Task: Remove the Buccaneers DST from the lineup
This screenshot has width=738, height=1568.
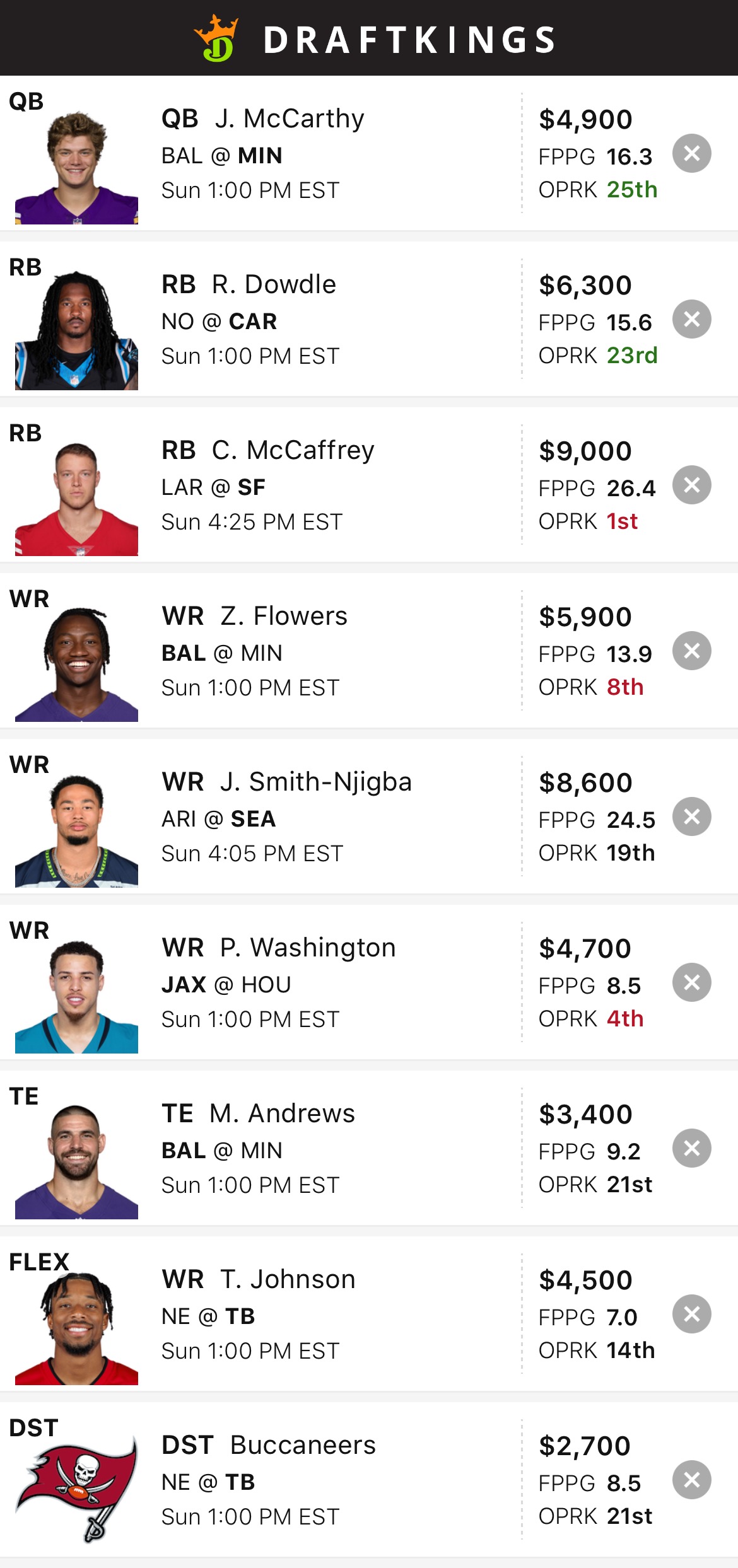Action: click(691, 1480)
